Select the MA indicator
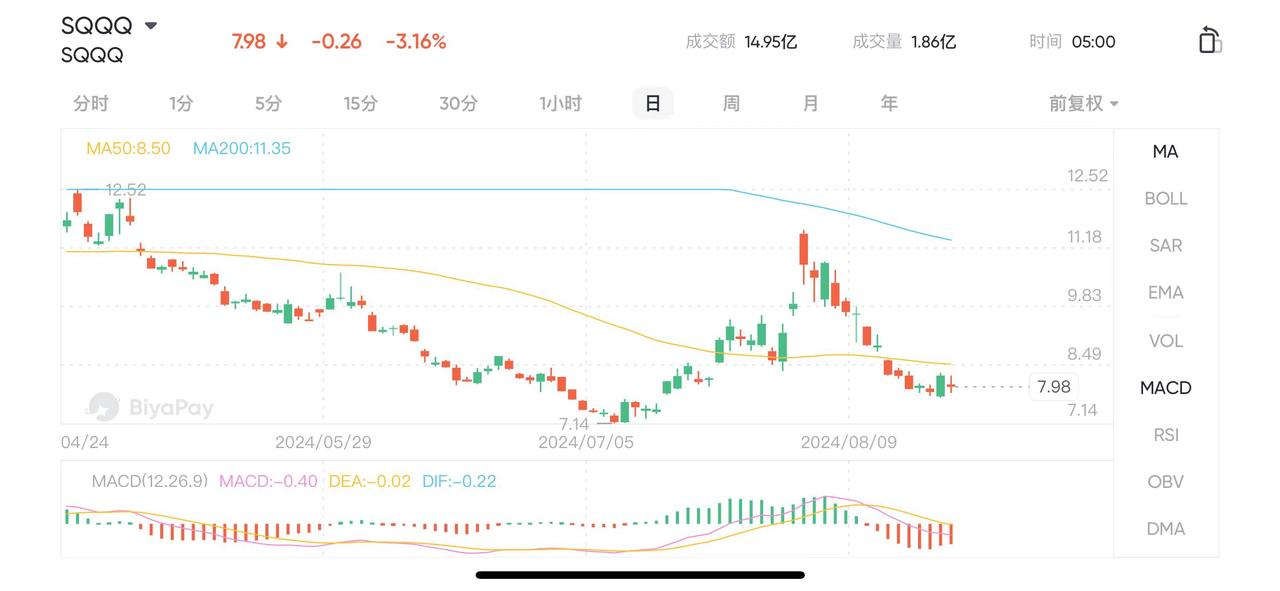Image resolution: width=1280 pixels, height=591 pixels. click(1165, 151)
